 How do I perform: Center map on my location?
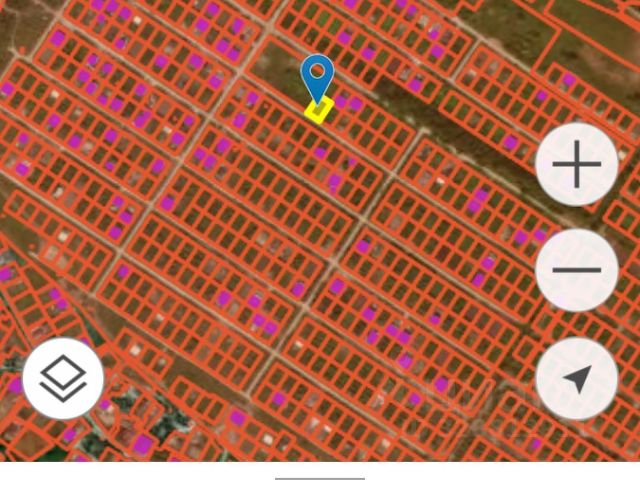[x=576, y=379]
